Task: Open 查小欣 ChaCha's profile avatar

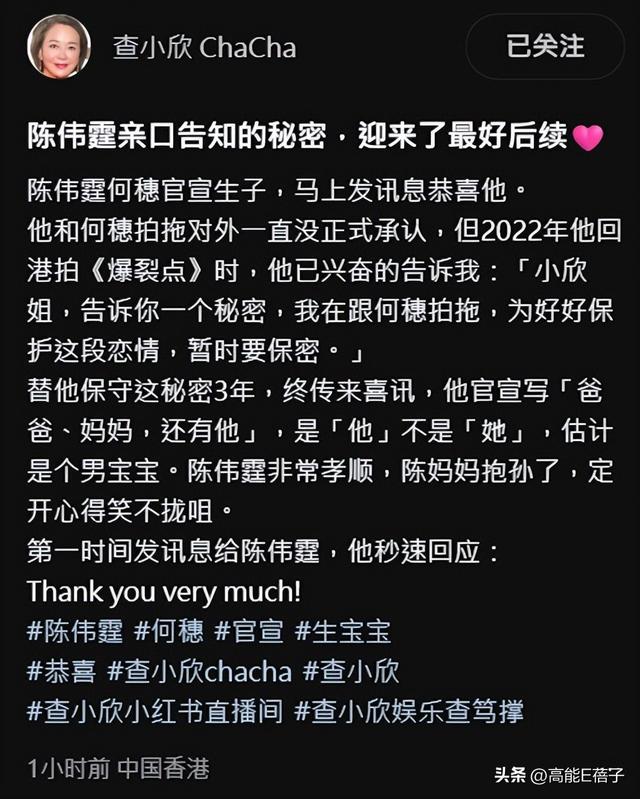Action: click(59, 47)
